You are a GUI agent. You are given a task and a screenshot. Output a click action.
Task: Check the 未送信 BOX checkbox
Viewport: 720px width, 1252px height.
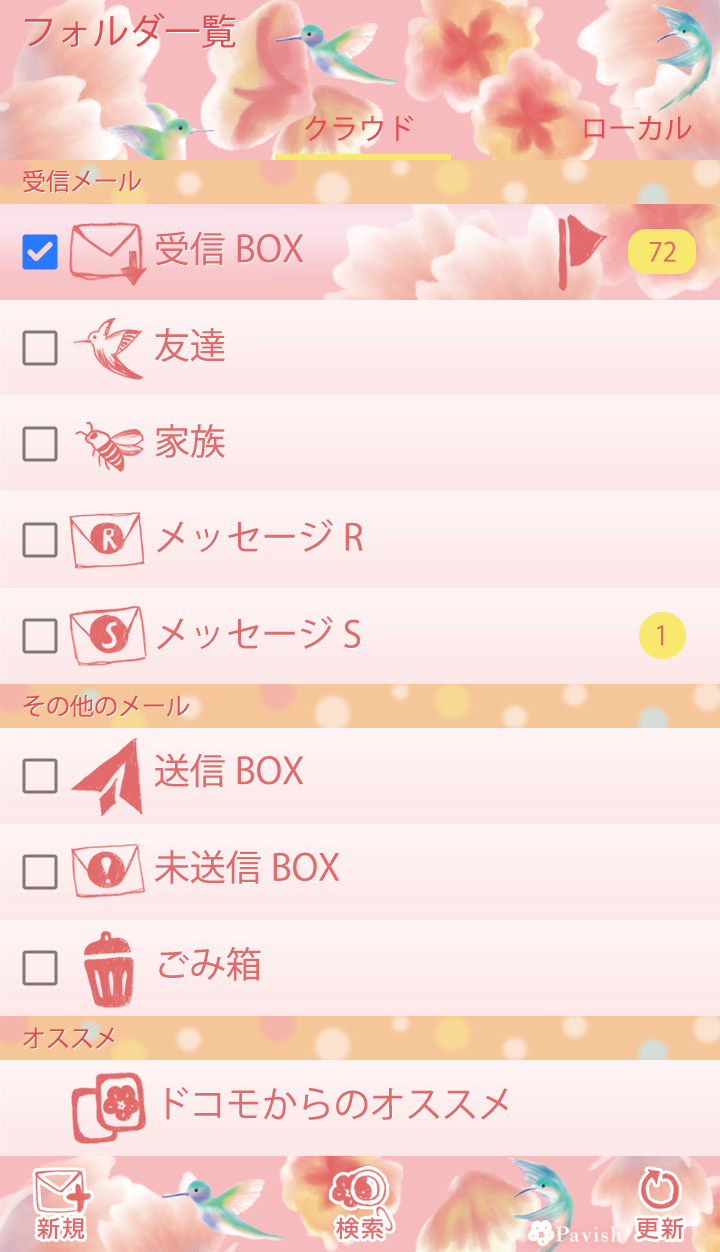tap(40, 872)
